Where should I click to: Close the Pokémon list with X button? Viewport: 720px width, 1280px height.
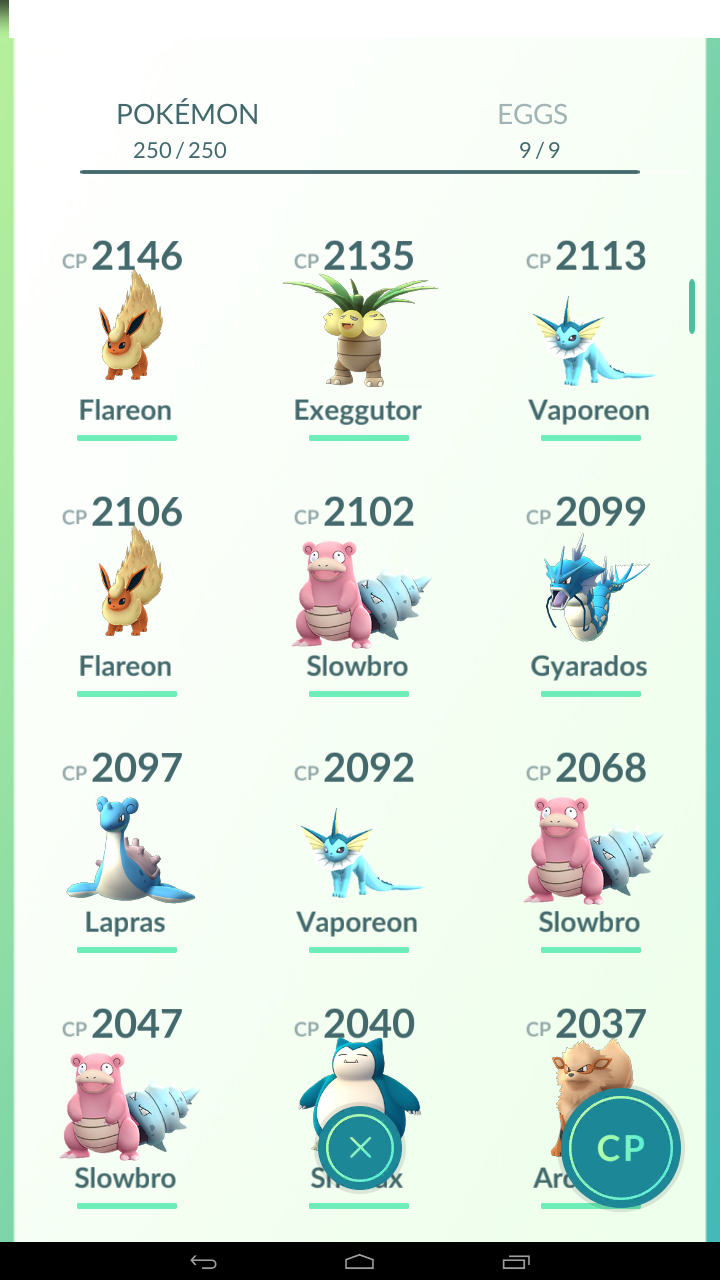(x=360, y=1147)
